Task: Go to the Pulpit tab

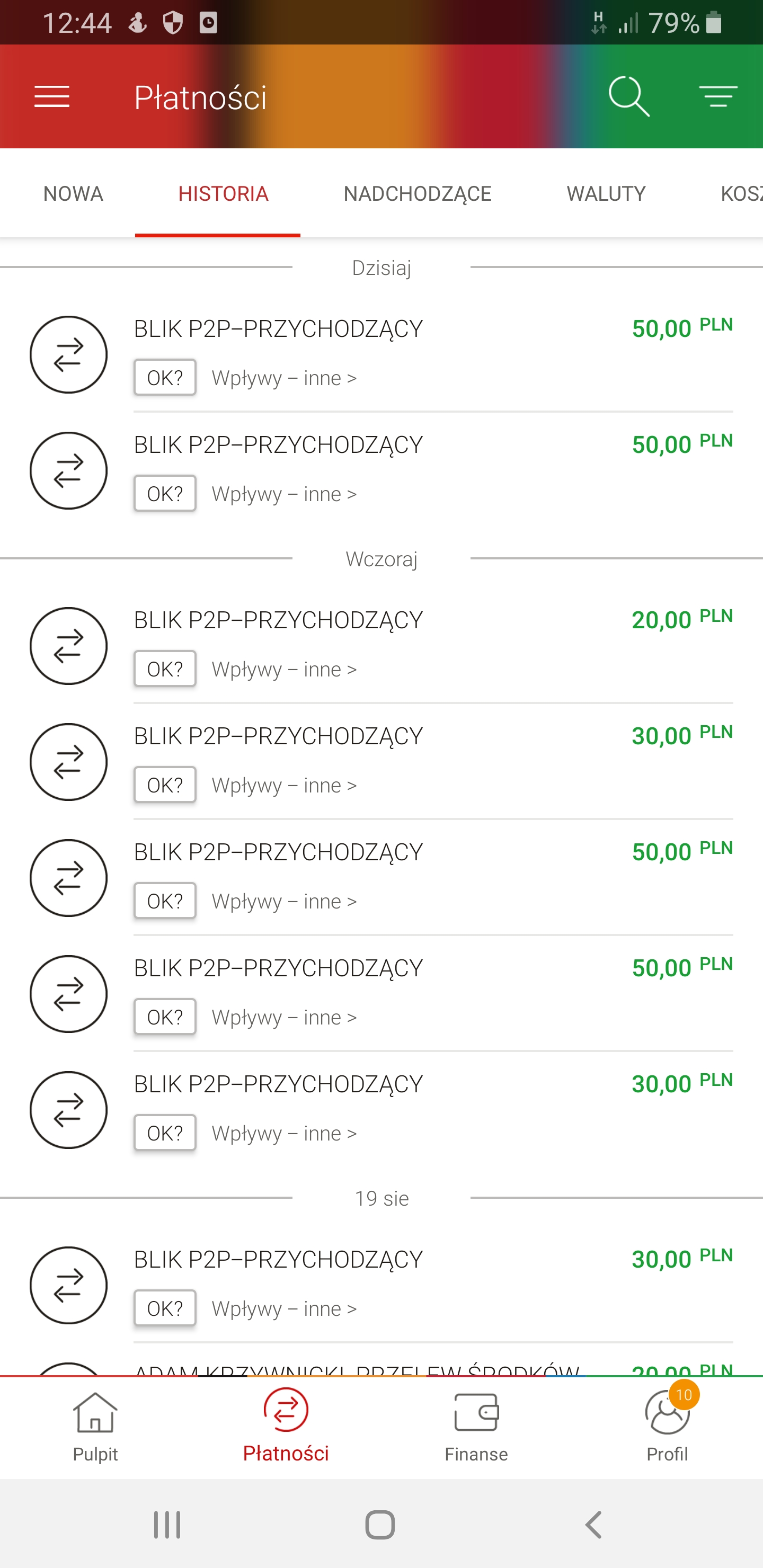Action: point(95,1428)
